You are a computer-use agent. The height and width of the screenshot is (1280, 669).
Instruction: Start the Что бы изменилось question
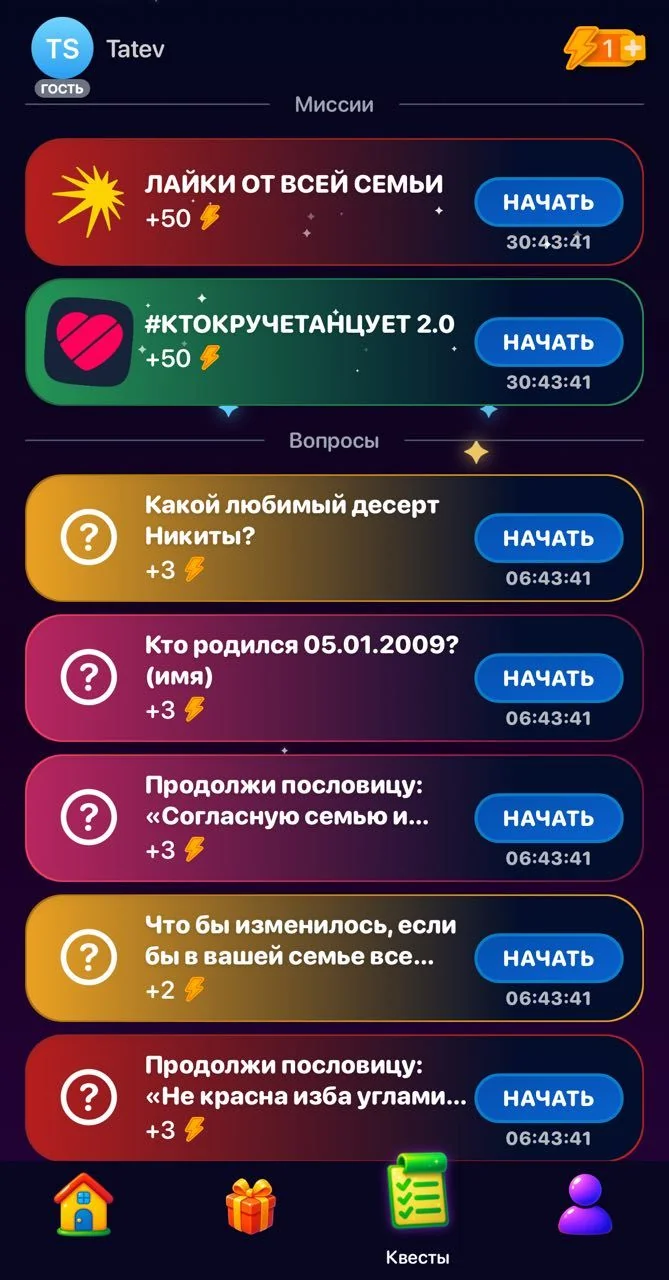(548, 958)
